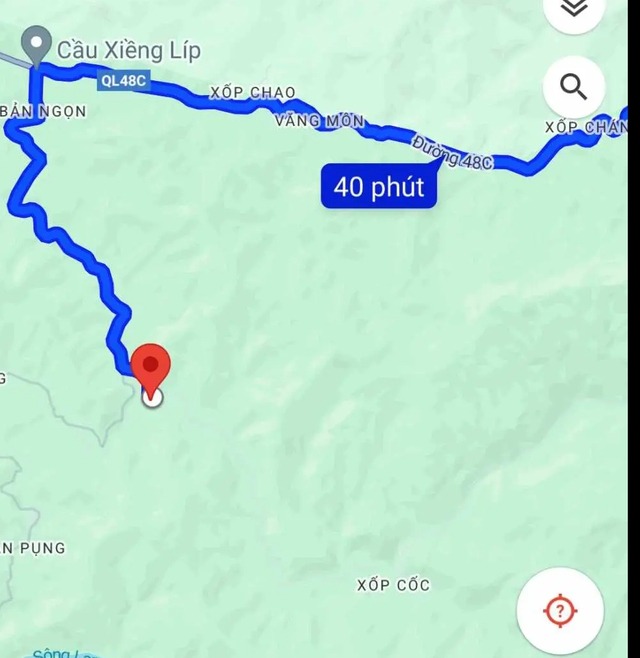
Task: Select the red destination pin
Action: coord(151,367)
